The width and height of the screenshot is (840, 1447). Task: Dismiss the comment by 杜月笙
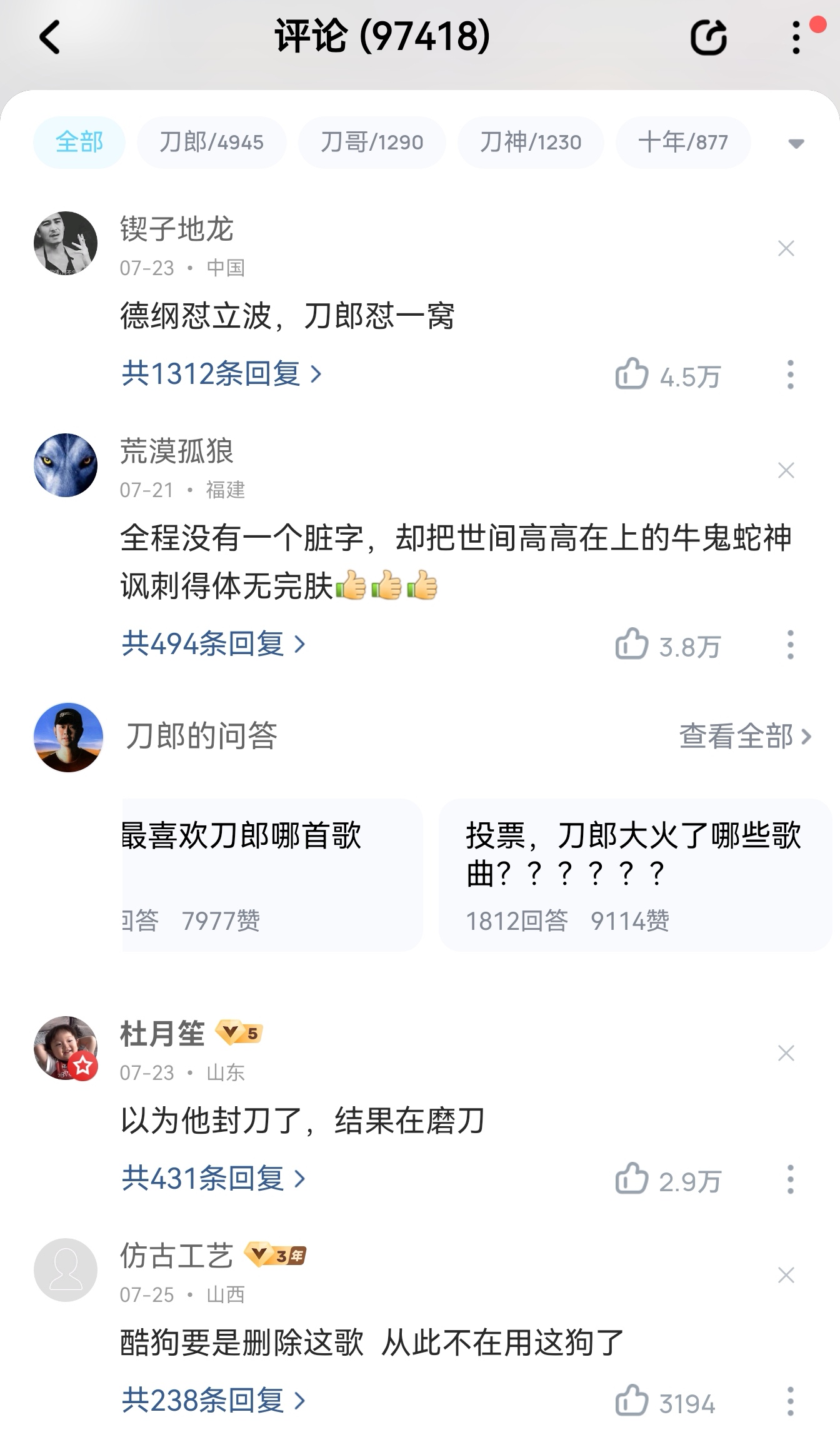786,1054
